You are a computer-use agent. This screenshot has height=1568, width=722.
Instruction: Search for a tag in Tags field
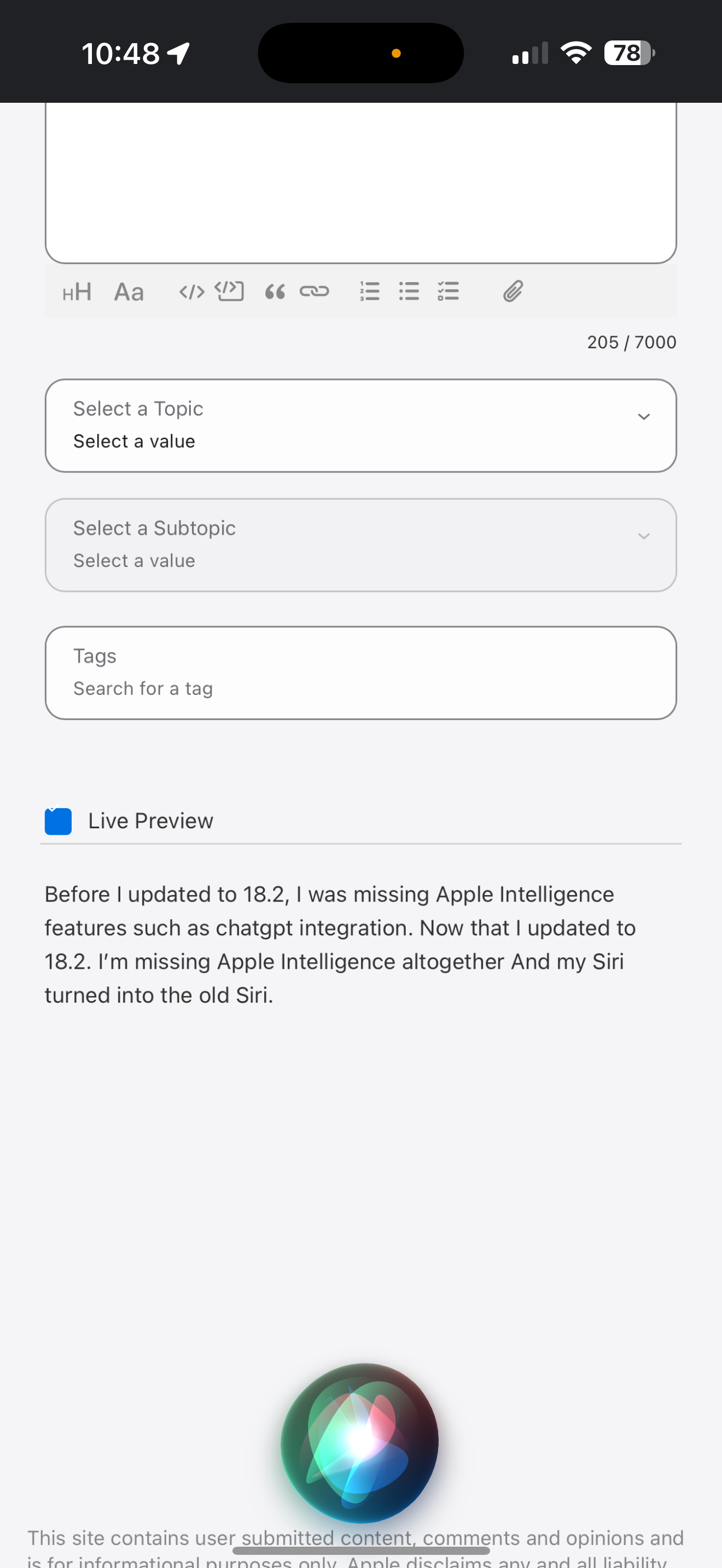361,672
